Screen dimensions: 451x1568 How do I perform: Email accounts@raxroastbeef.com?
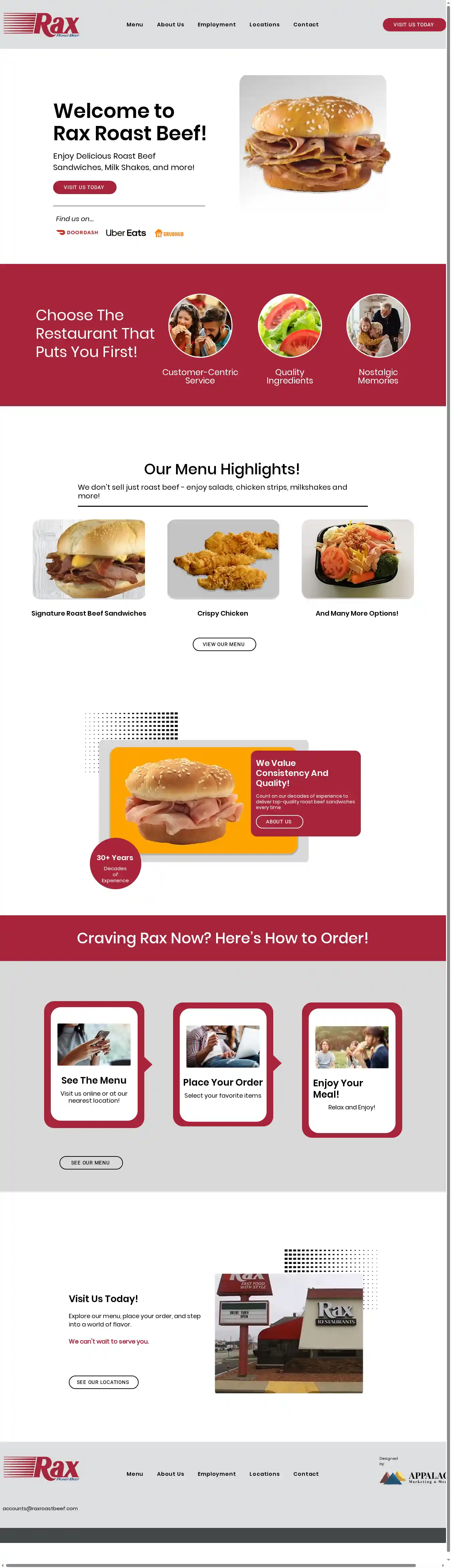pos(40,1508)
